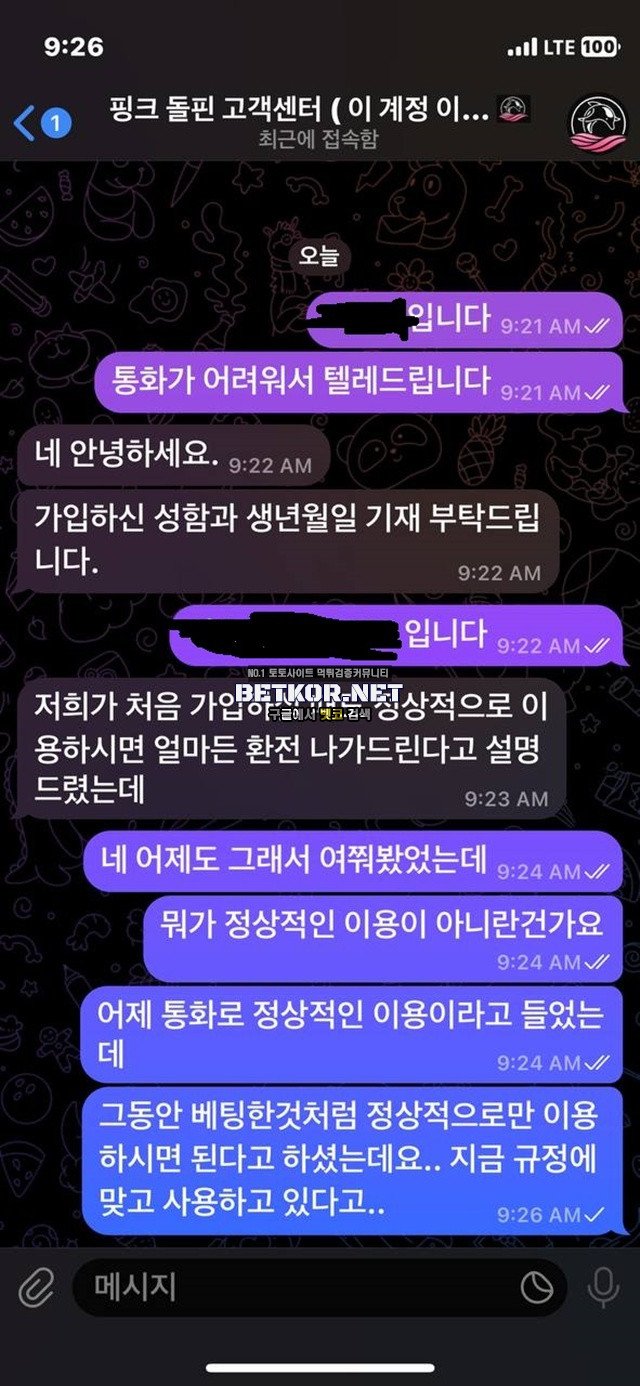The image size is (640, 1386).
Task: Tap the attachment paperclip icon
Action: tap(36, 1288)
